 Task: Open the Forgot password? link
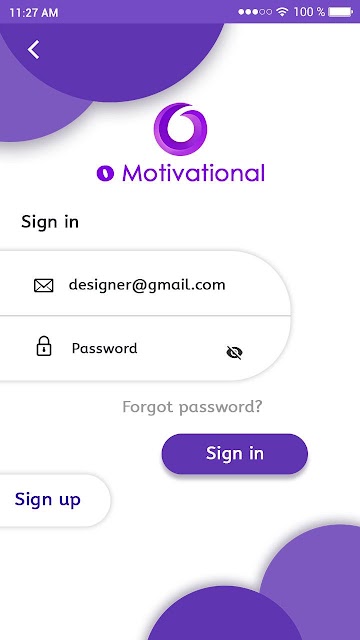pos(192,407)
